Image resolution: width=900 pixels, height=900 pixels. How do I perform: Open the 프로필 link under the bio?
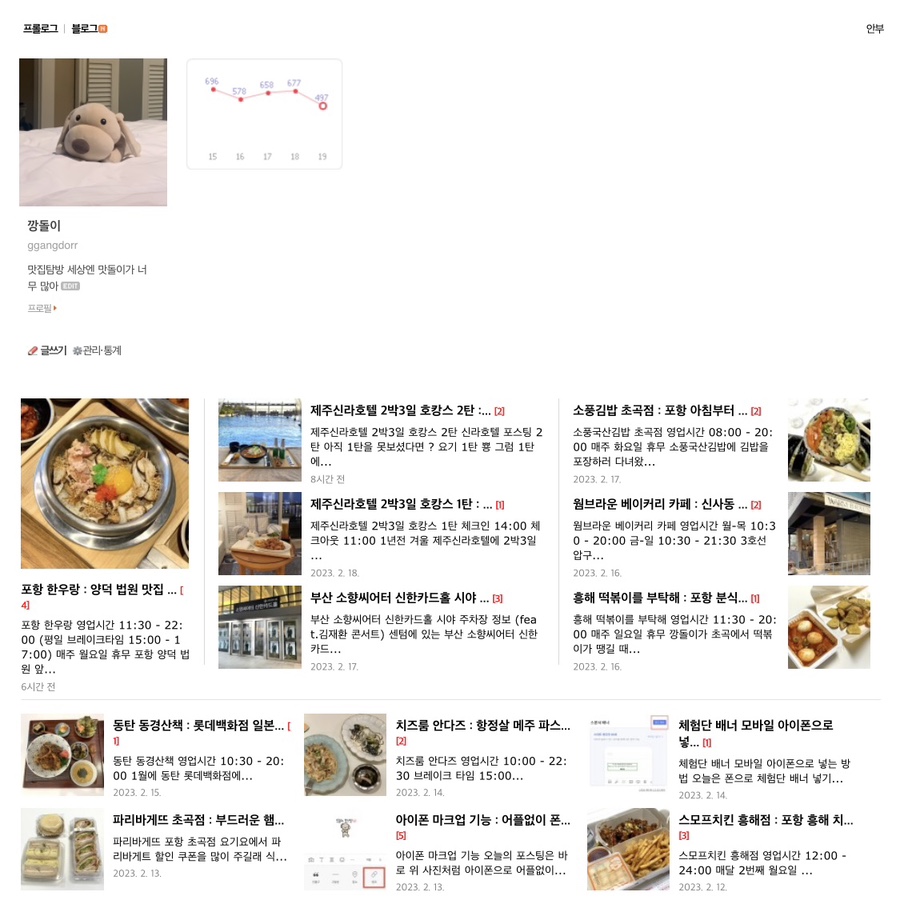(42, 308)
